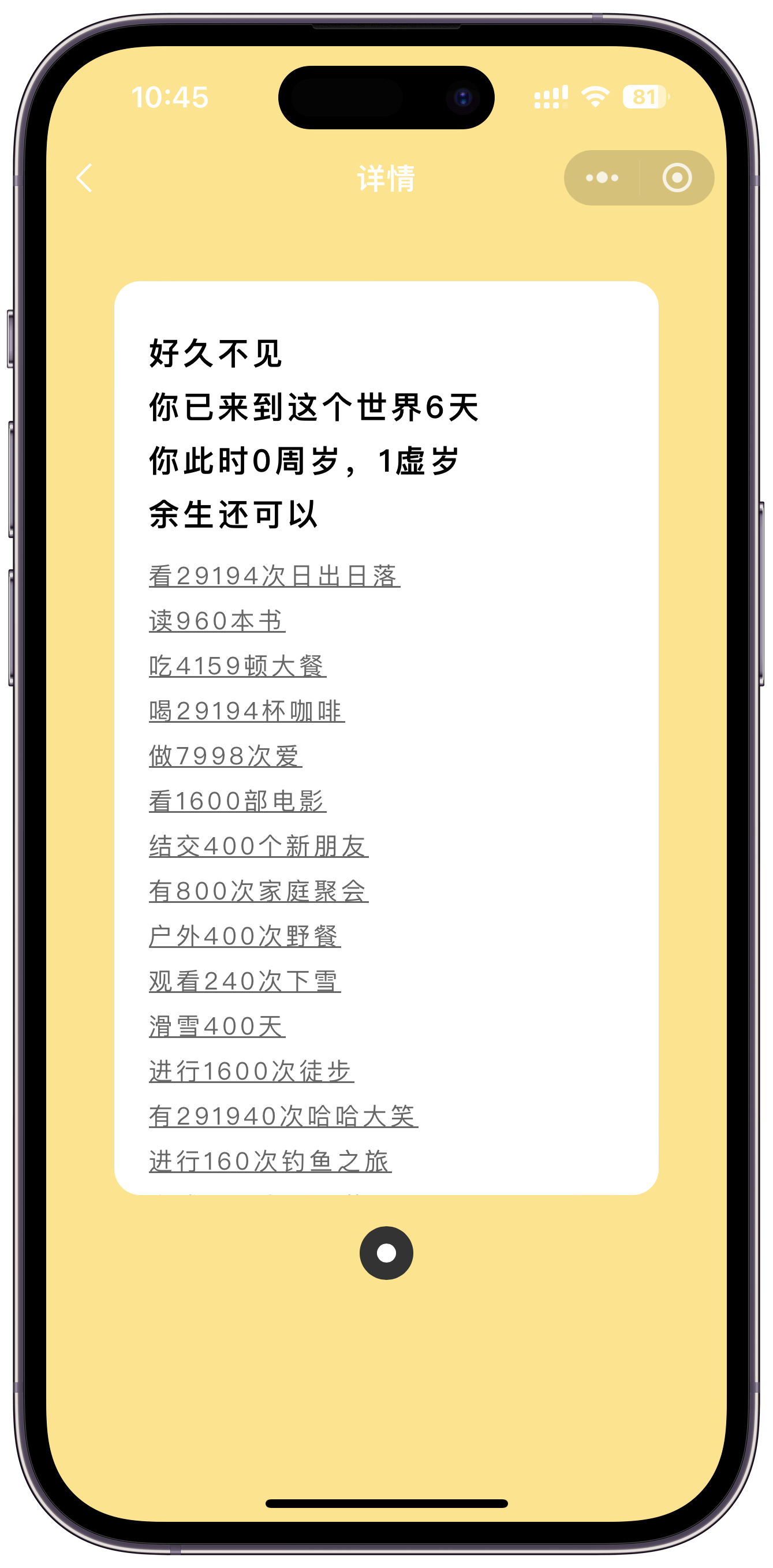Screen dimensions: 773x1568
Task: Open the 进行1600次徒步 link
Action: coord(251,1072)
